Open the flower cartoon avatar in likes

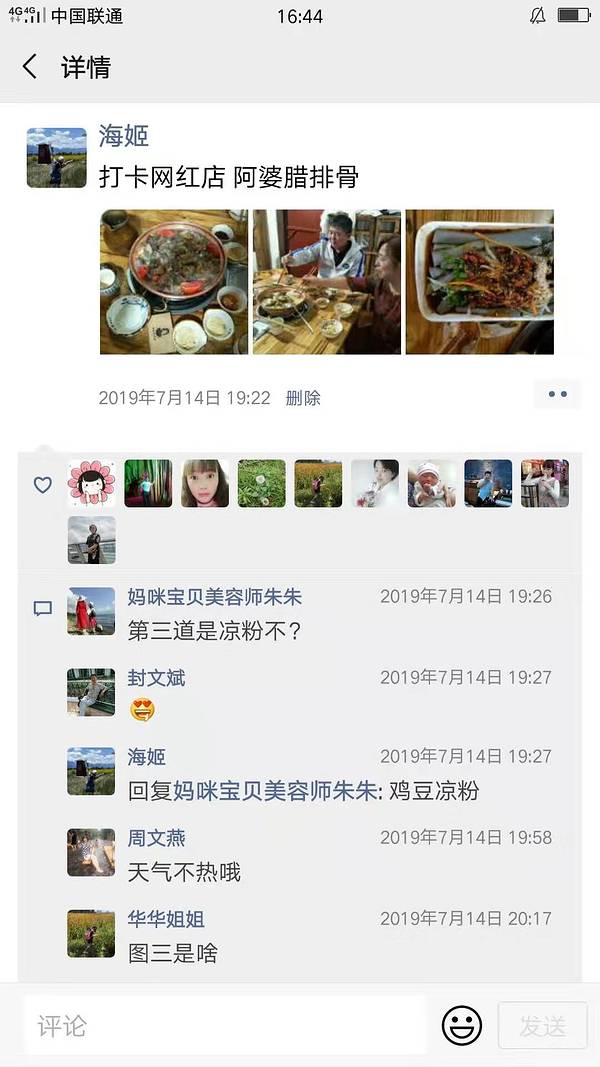[x=92, y=484]
